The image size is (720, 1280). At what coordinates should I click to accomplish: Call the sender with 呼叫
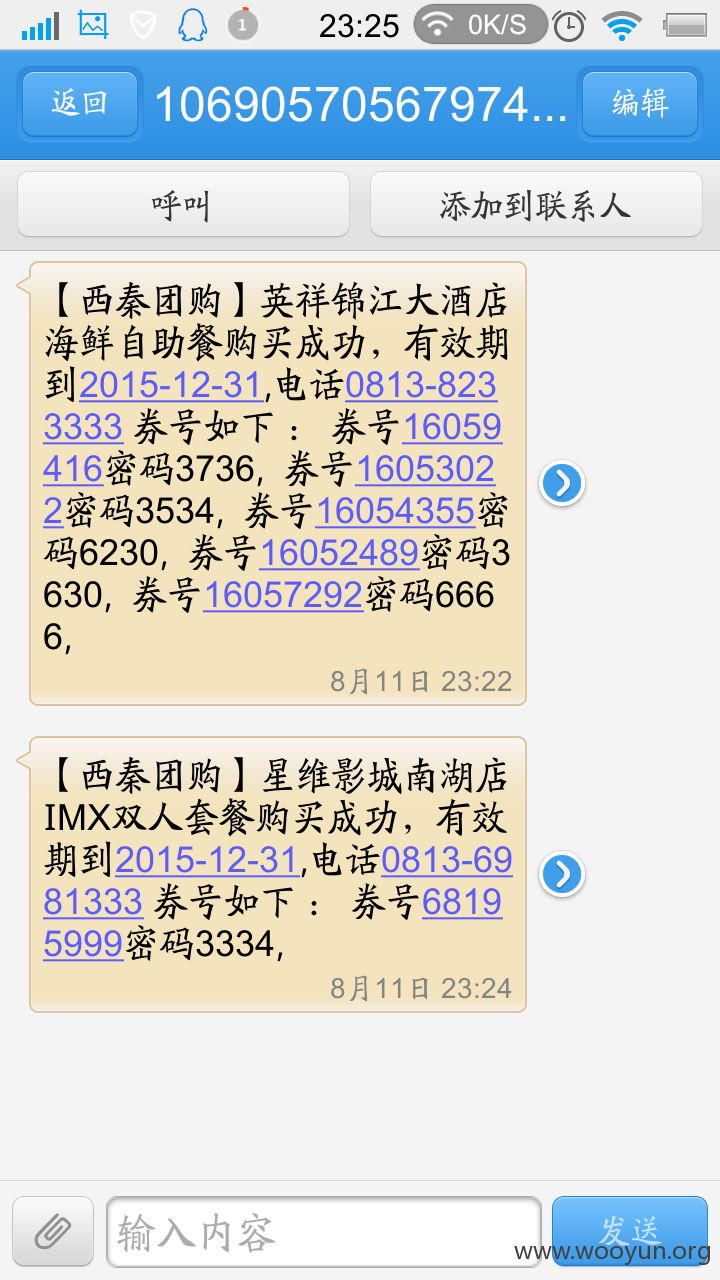point(184,205)
